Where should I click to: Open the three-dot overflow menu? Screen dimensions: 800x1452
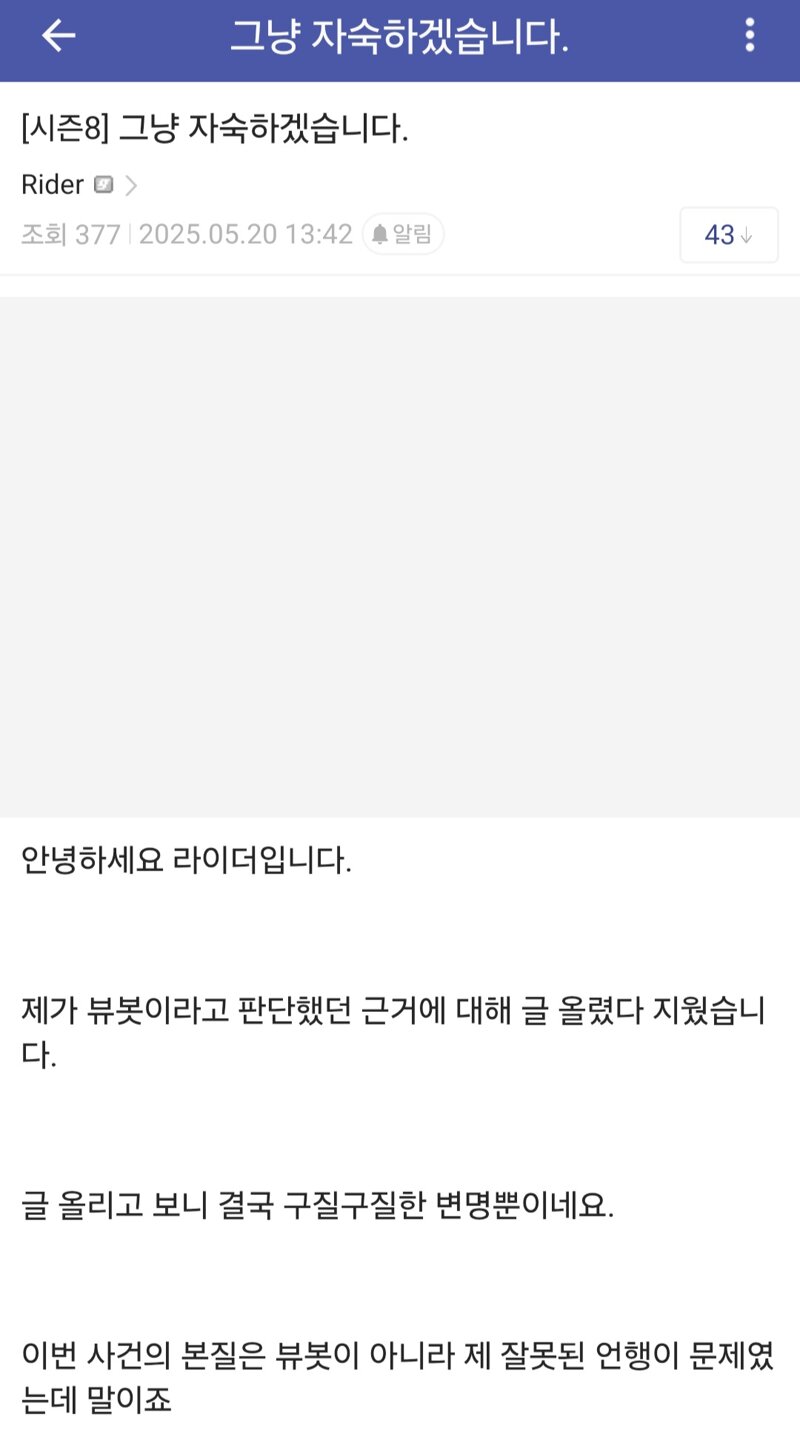[x=749, y=36]
